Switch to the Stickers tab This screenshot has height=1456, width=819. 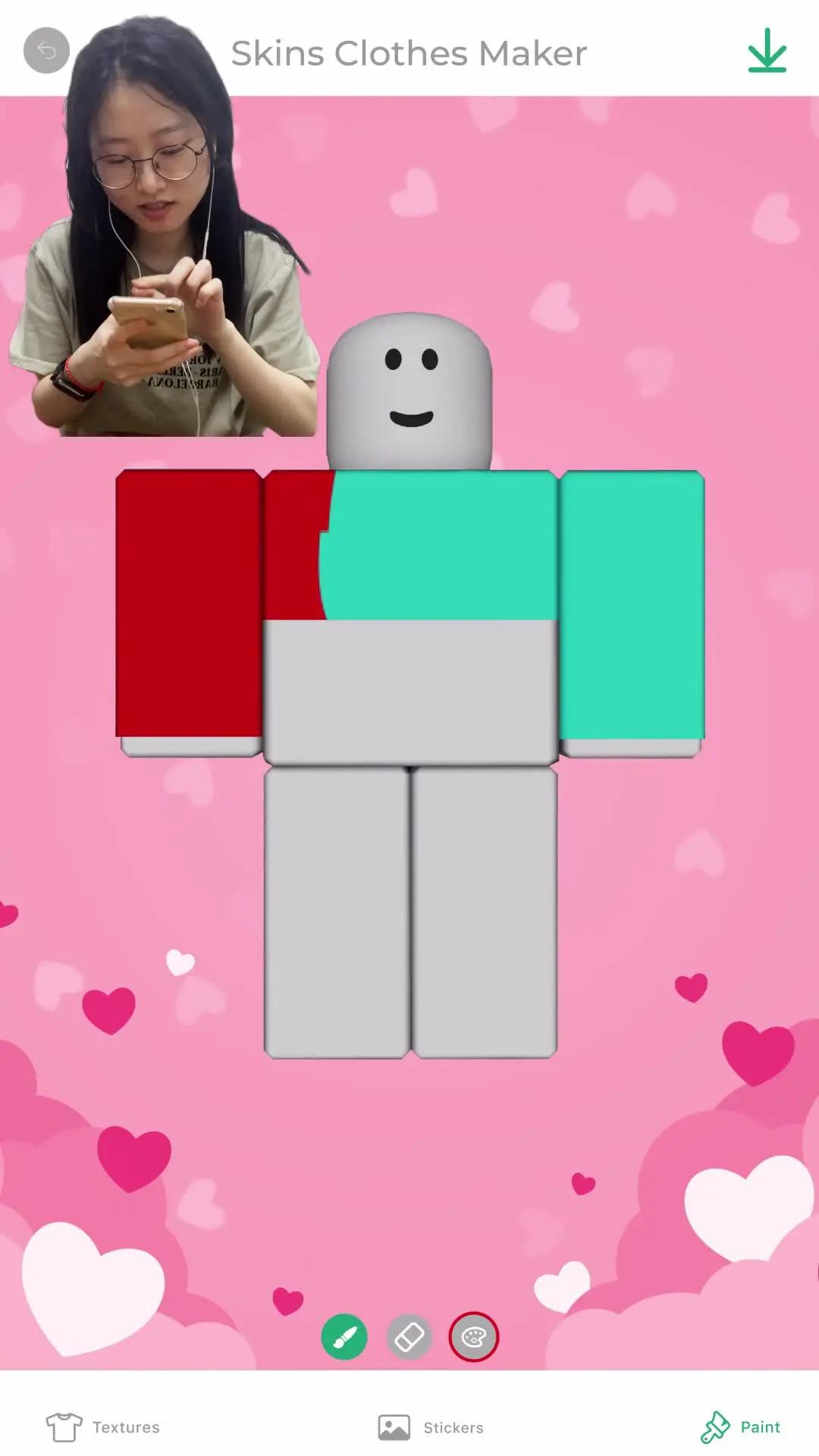pyautogui.click(x=431, y=1427)
